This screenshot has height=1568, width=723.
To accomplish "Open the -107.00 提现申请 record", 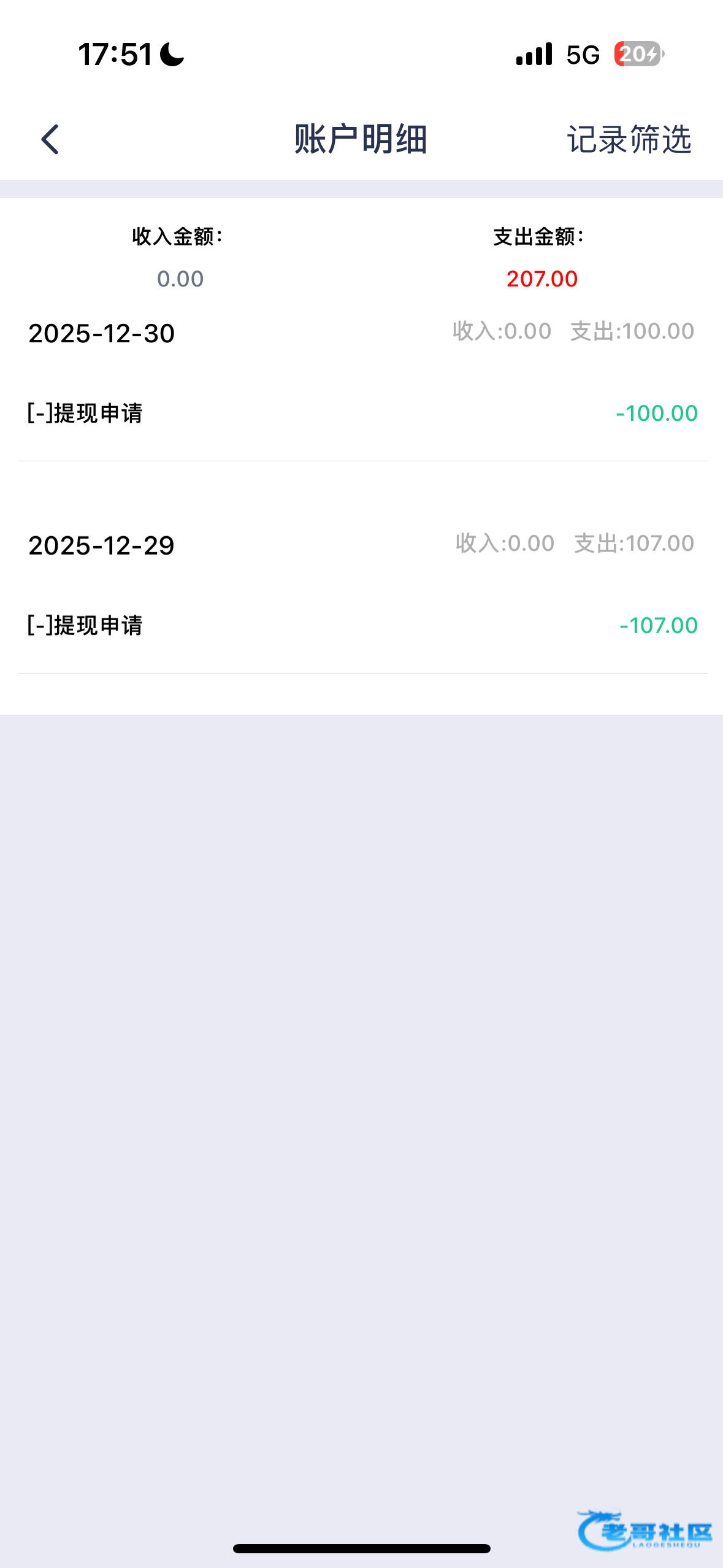I will click(x=362, y=626).
